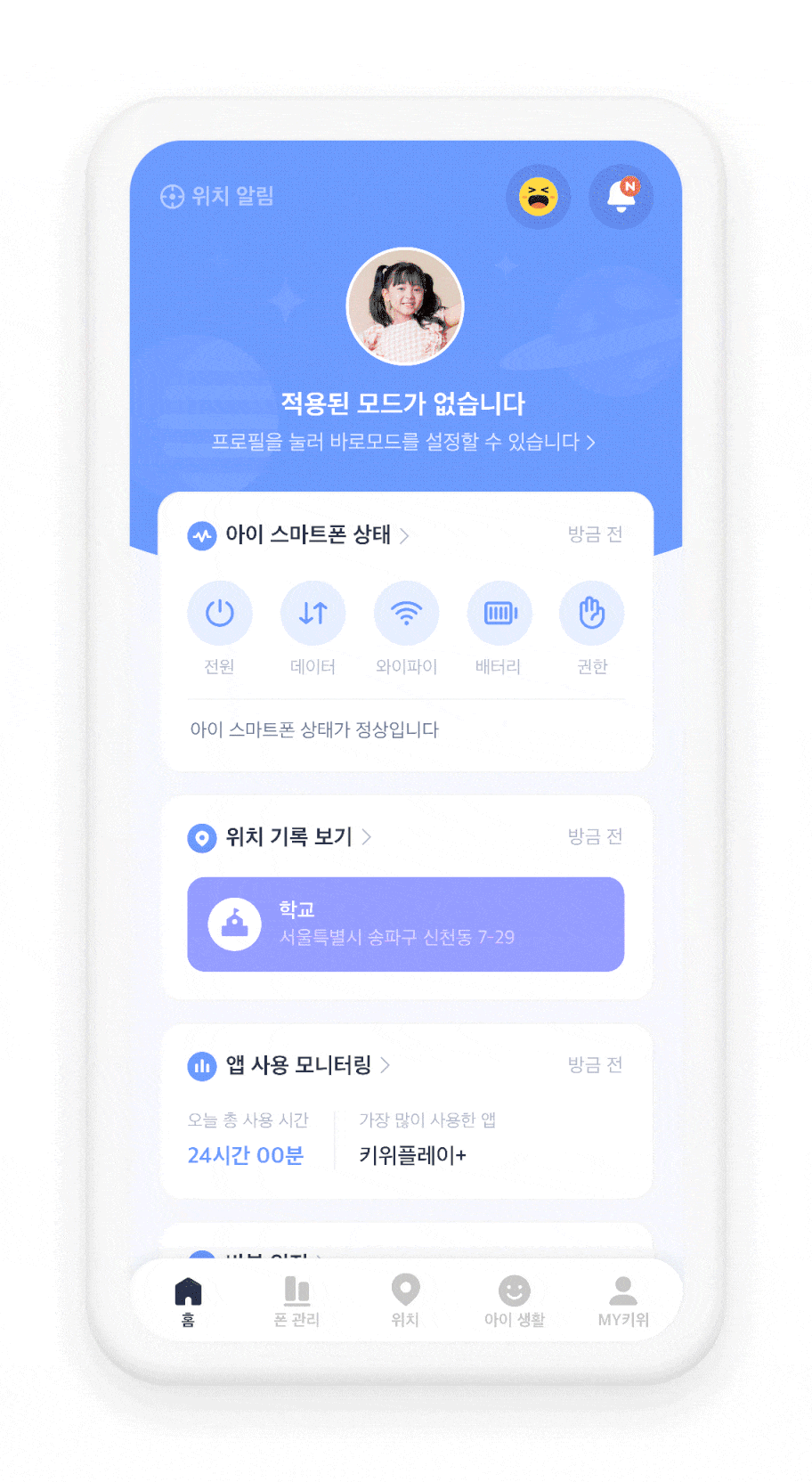812x1482 pixels.
Task: Switch to the Home (홈) tab
Action: tap(188, 1301)
